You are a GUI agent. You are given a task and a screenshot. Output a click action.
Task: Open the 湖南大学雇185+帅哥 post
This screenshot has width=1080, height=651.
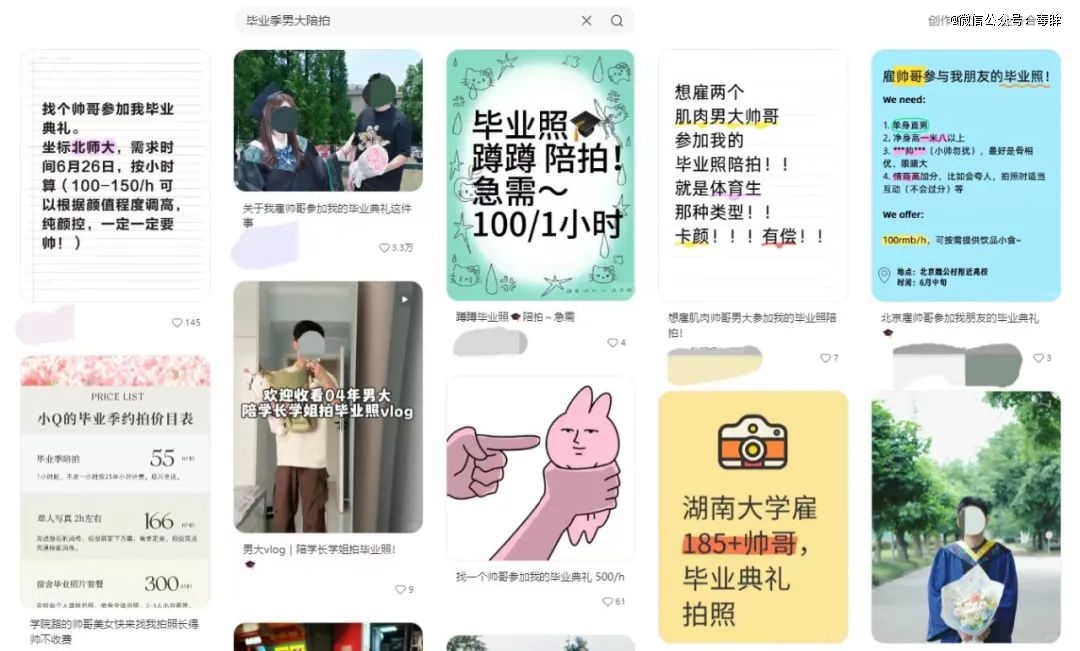point(753,517)
